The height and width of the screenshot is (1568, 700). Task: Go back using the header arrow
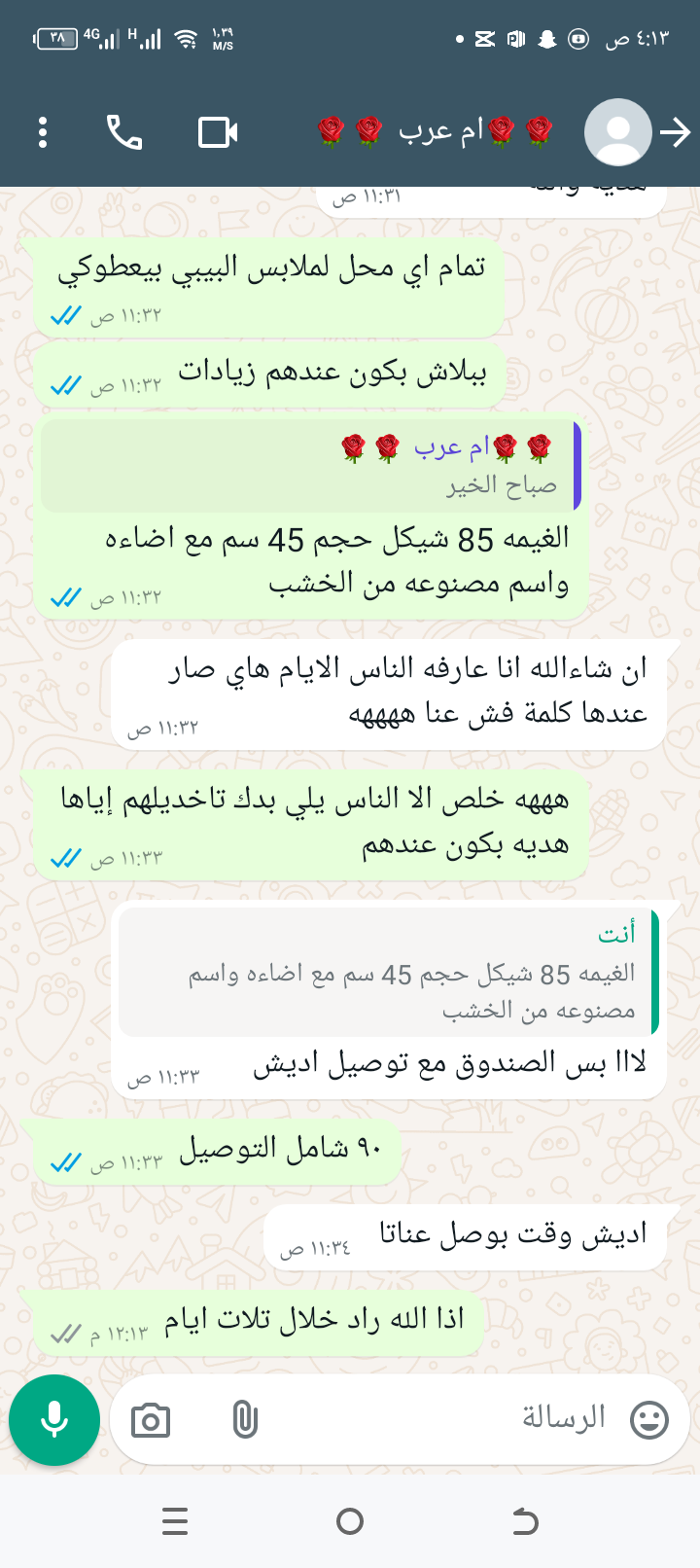[675, 132]
